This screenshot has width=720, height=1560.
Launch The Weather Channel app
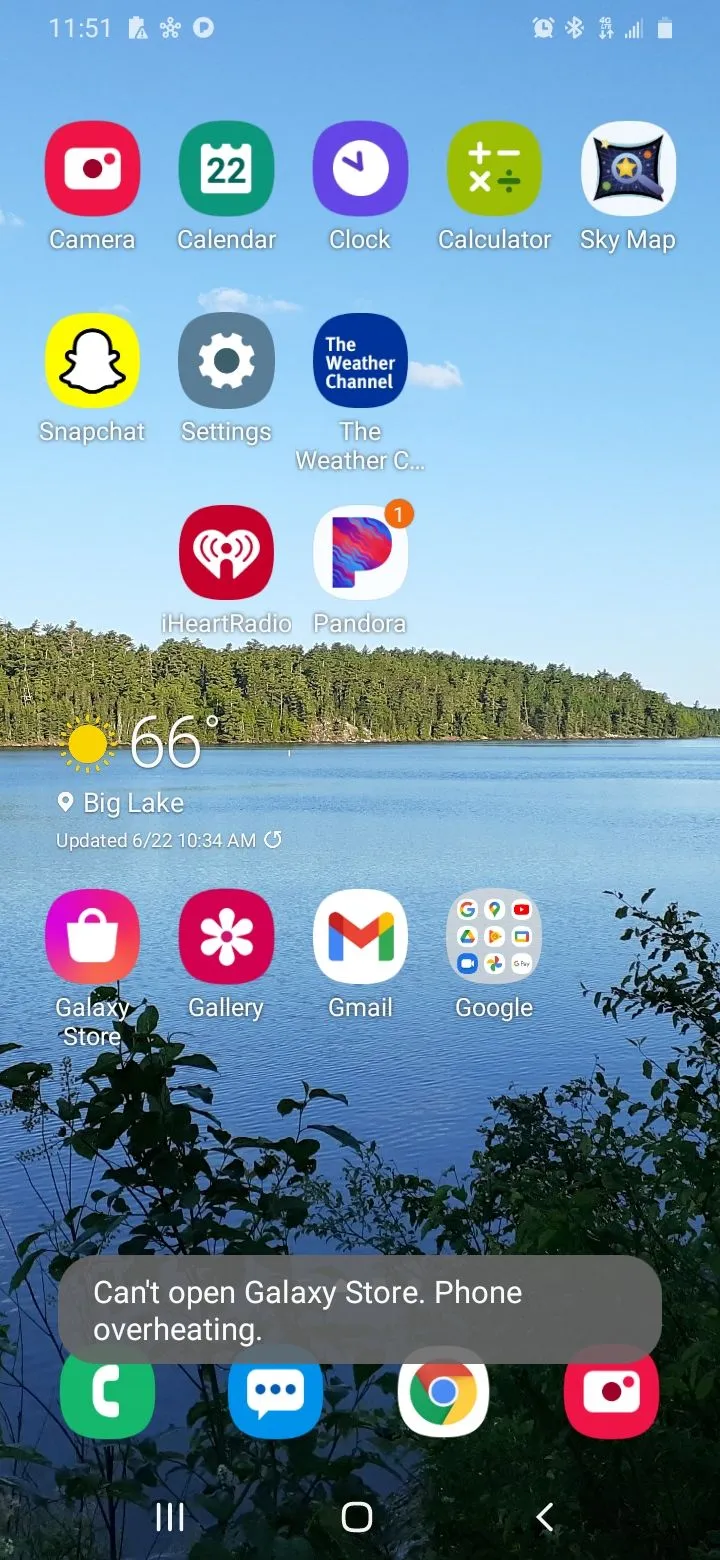pyautogui.click(x=360, y=360)
